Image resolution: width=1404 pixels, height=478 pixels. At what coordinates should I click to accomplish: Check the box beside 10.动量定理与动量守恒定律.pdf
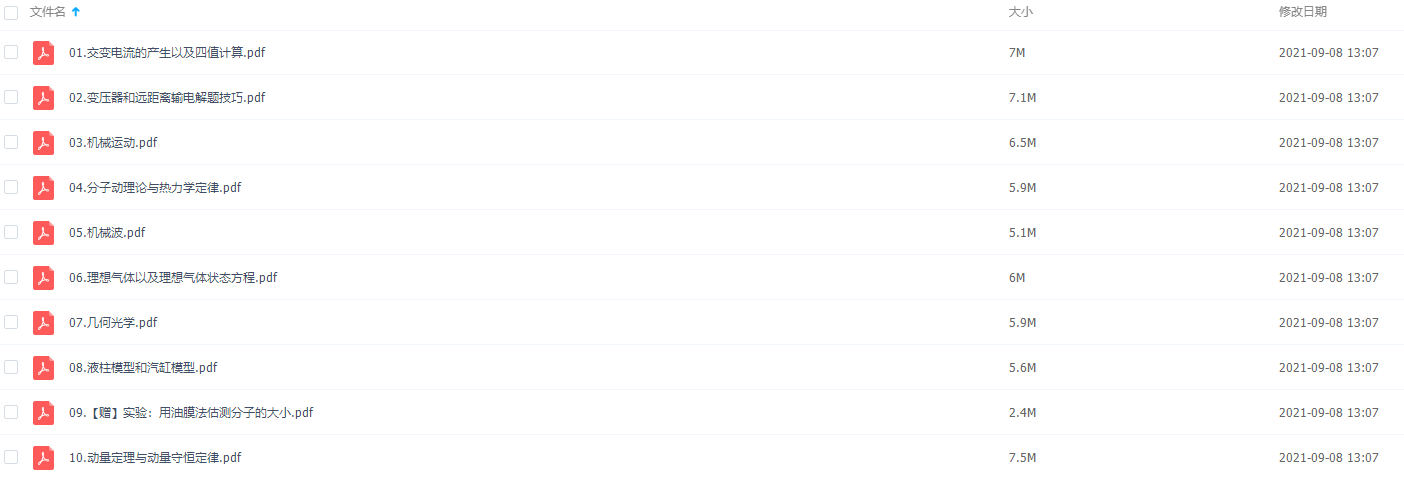(11, 457)
